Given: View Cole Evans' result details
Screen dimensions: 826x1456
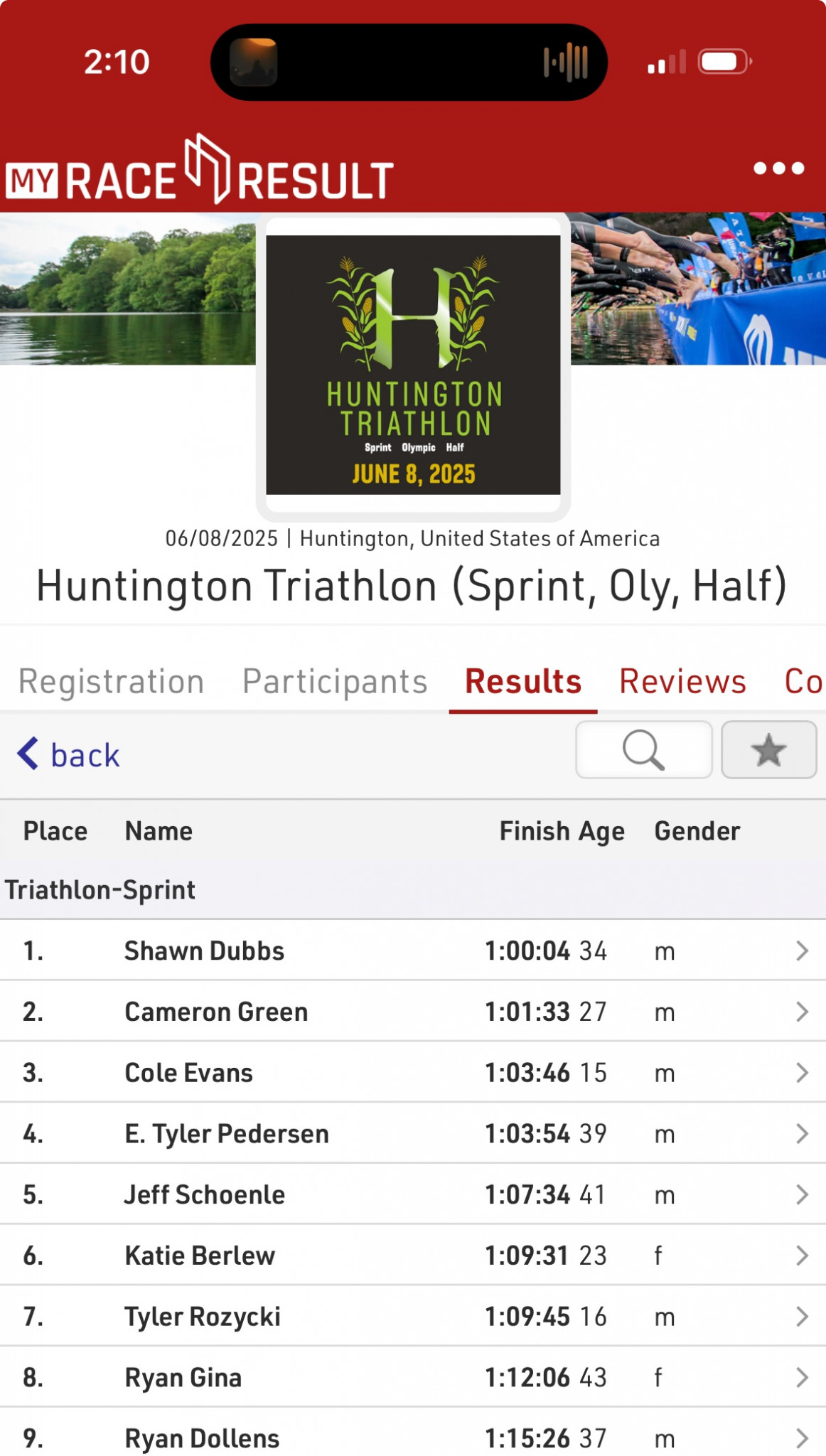Looking at the screenshot, I should (x=413, y=1072).
